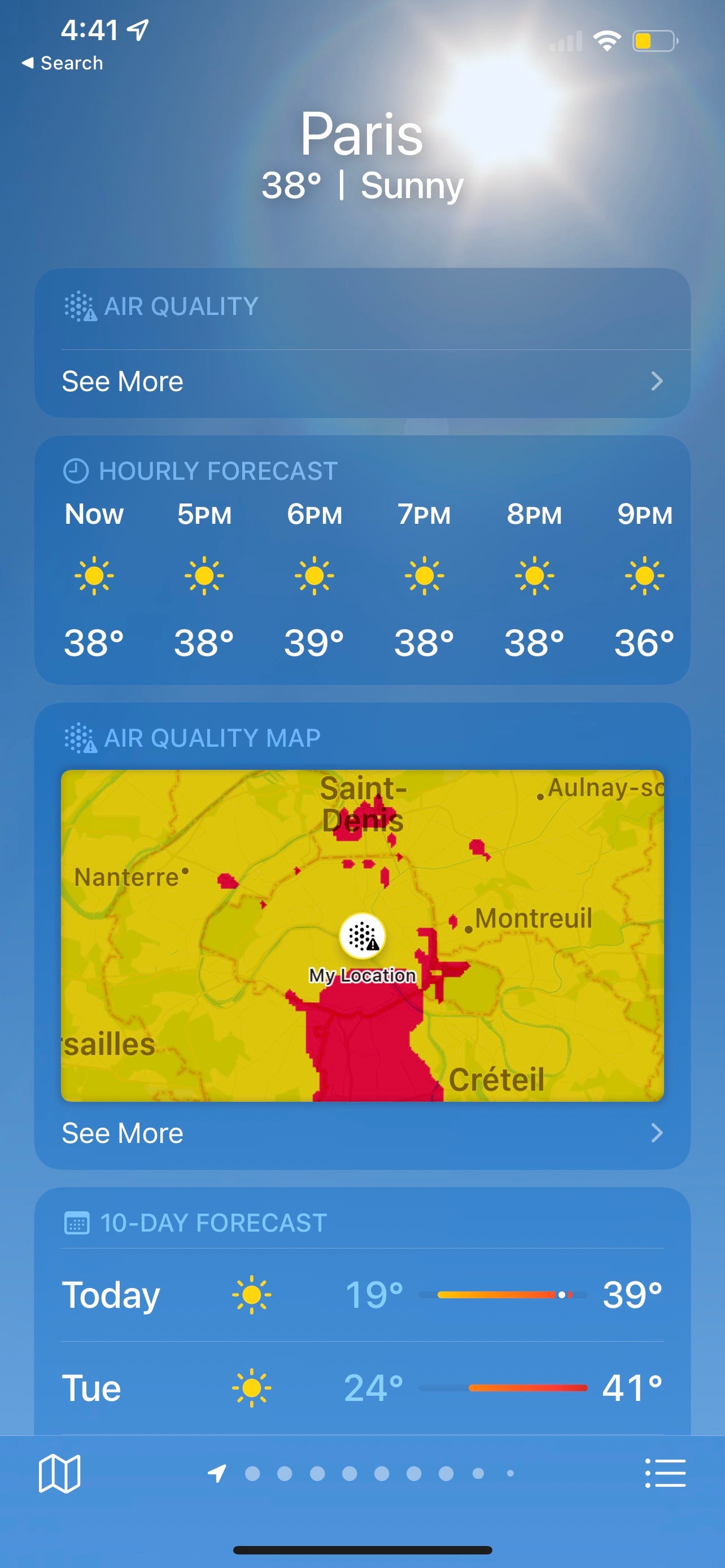Open See More under Air Quality Map

point(362,1133)
